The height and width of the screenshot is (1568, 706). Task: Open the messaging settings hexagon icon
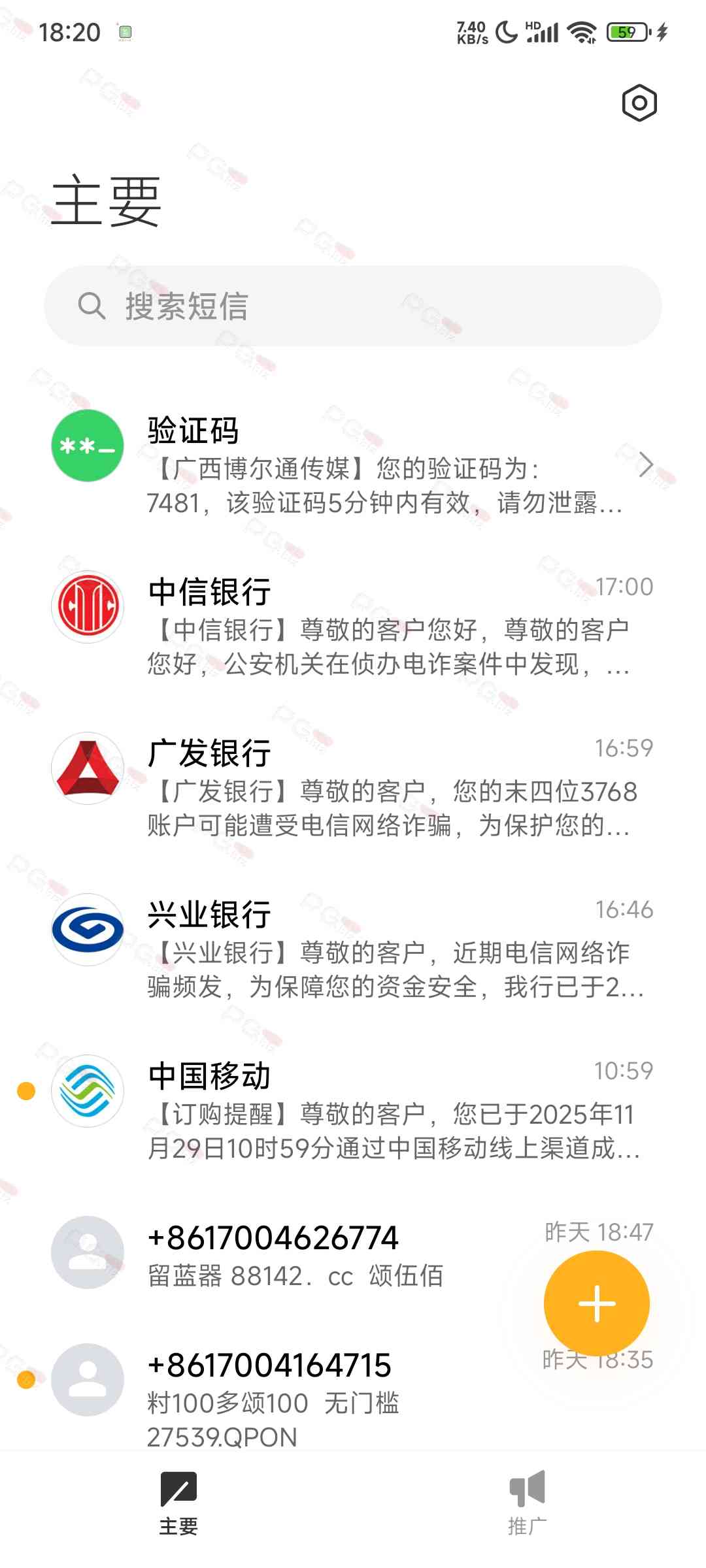pyautogui.click(x=639, y=103)
